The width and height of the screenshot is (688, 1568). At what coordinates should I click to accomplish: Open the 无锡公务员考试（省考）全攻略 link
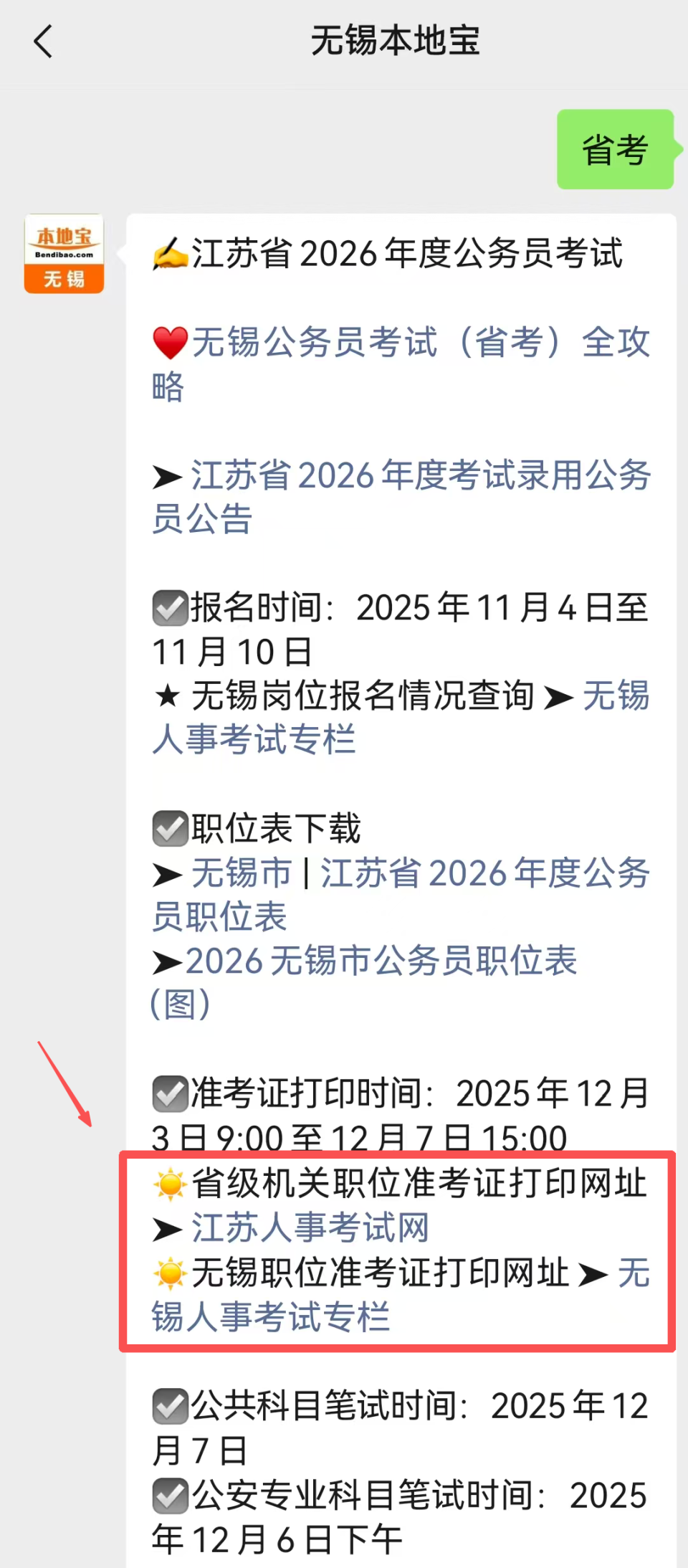(420, 345)
